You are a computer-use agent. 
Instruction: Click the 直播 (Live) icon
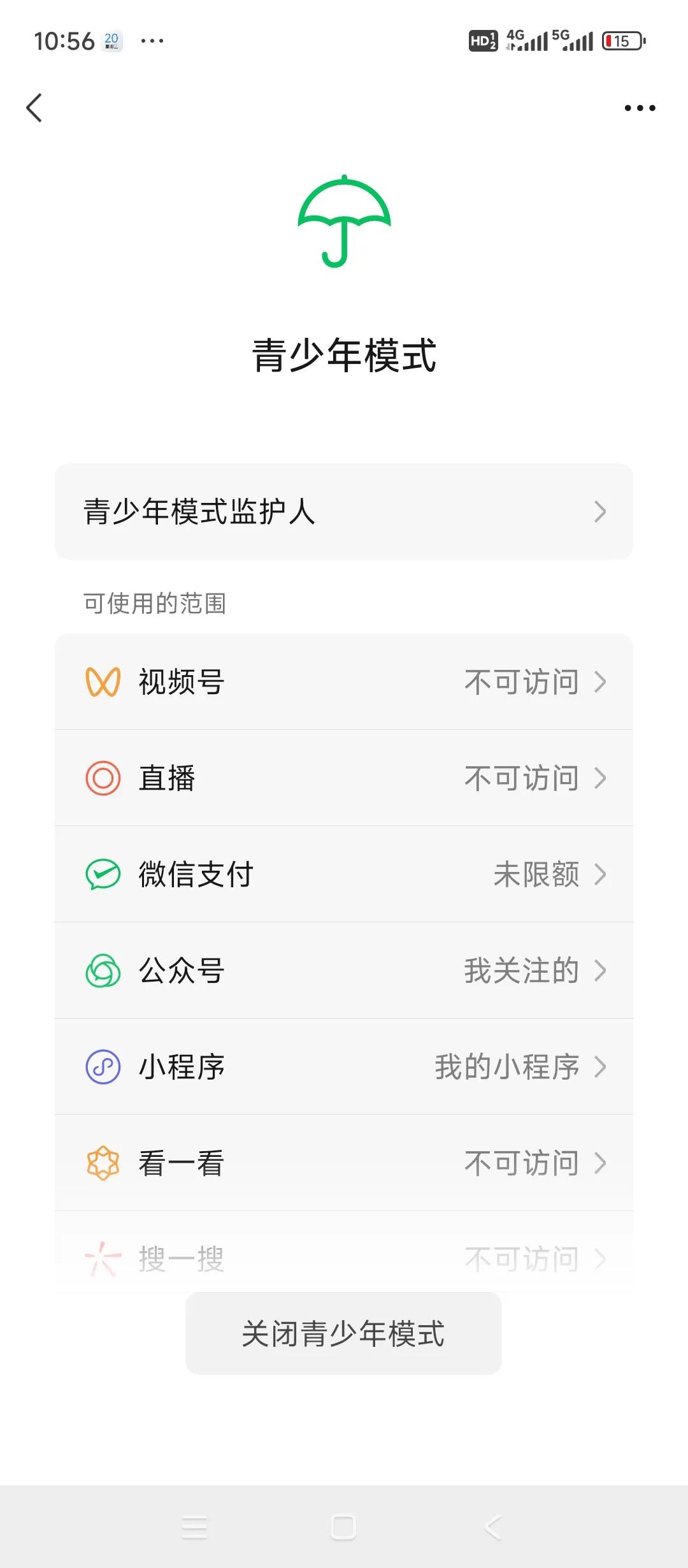104,778
